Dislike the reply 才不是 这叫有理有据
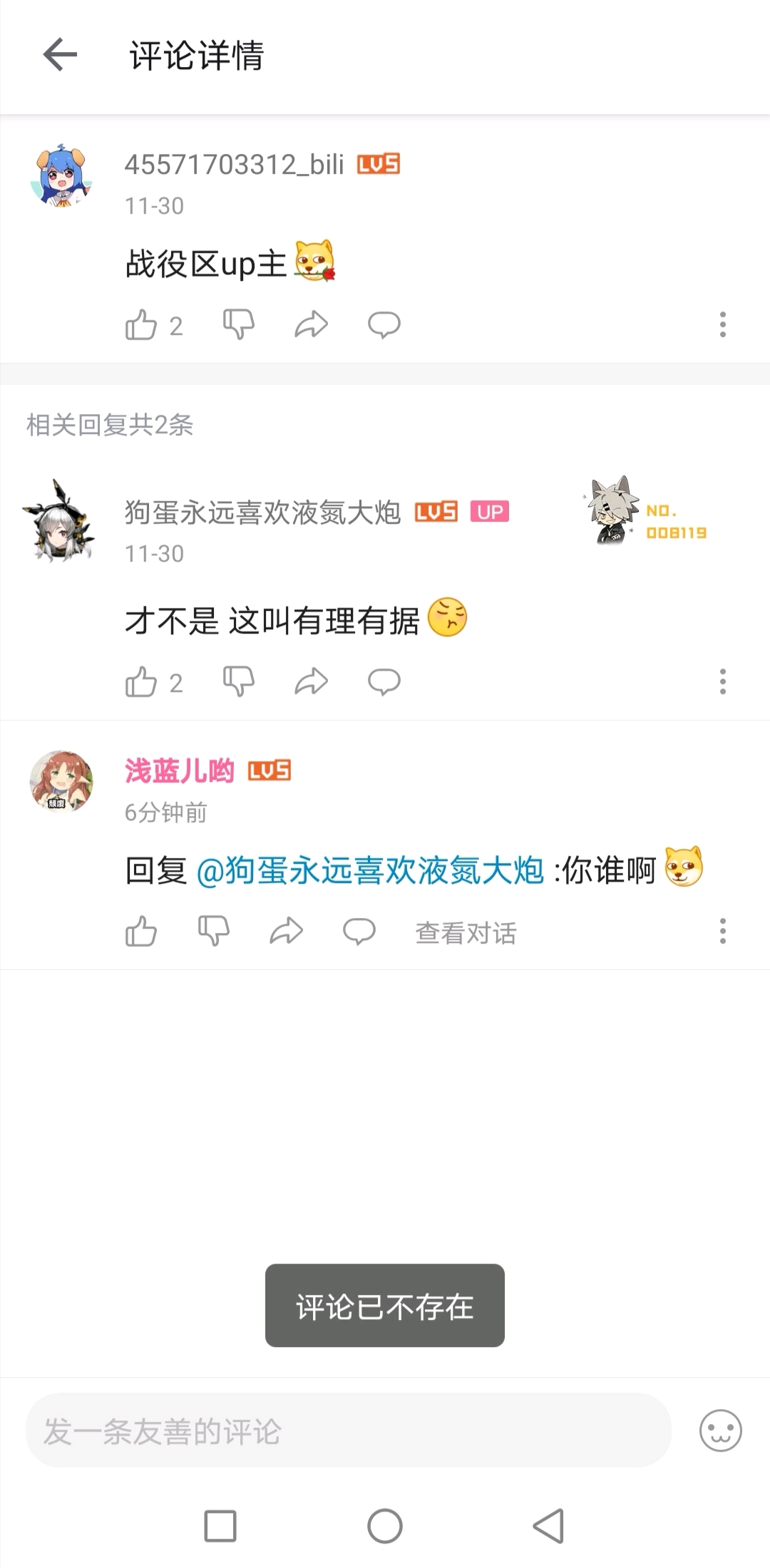Viewport: 770px width, 1568px height. tap(238, 682)
